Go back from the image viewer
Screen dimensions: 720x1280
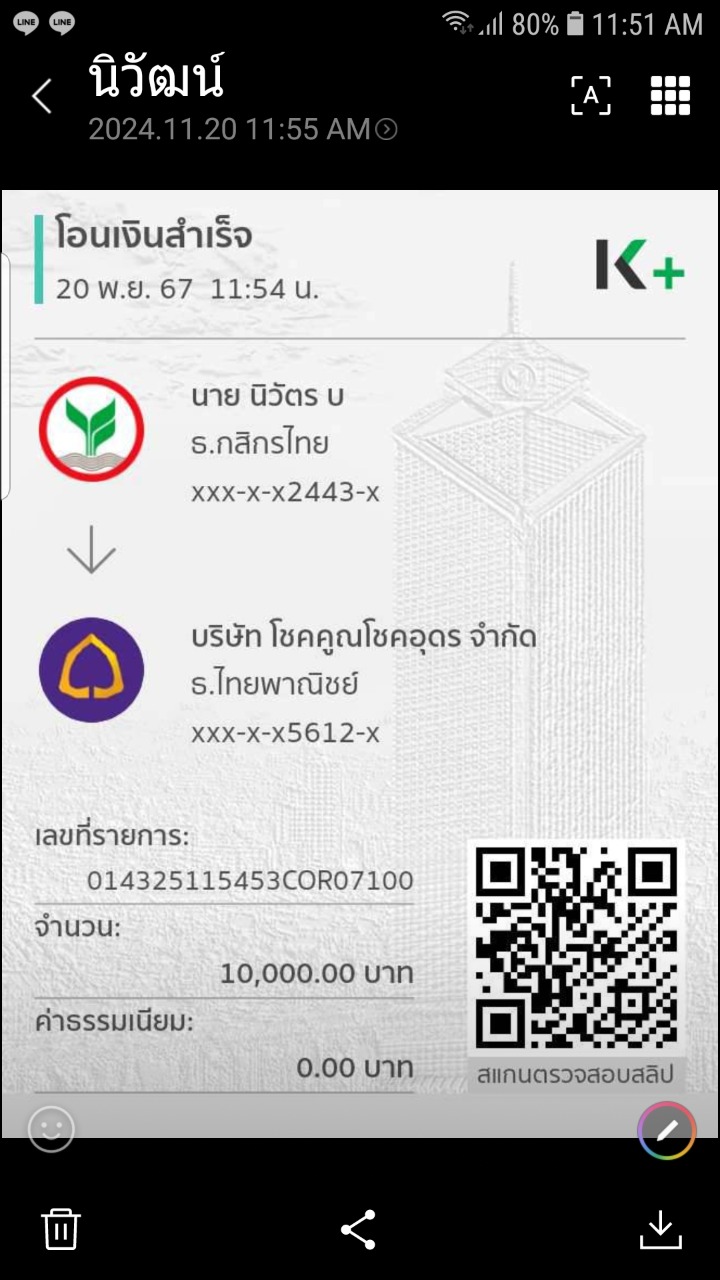(x=41, y=97)
